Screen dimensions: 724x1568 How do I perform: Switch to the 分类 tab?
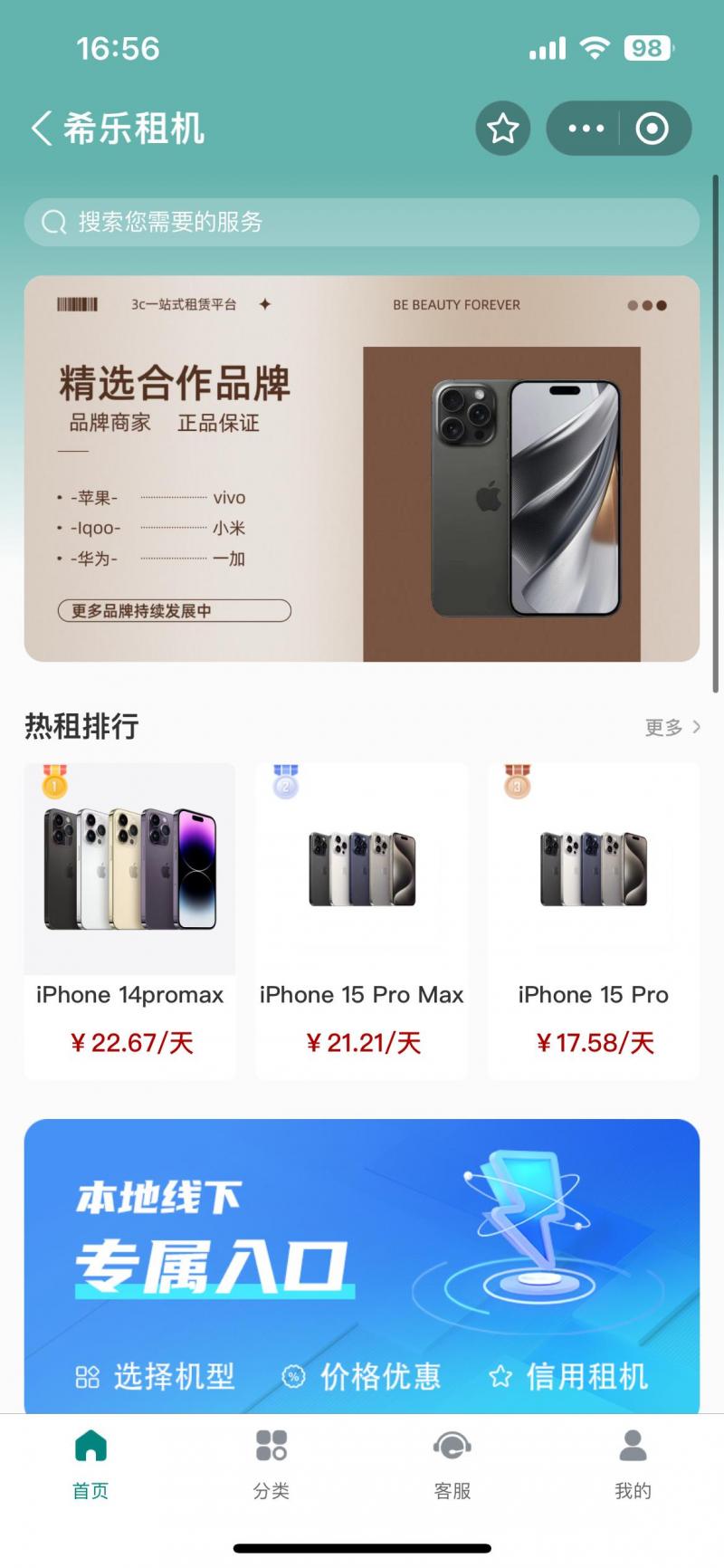tap(271, 1464)
